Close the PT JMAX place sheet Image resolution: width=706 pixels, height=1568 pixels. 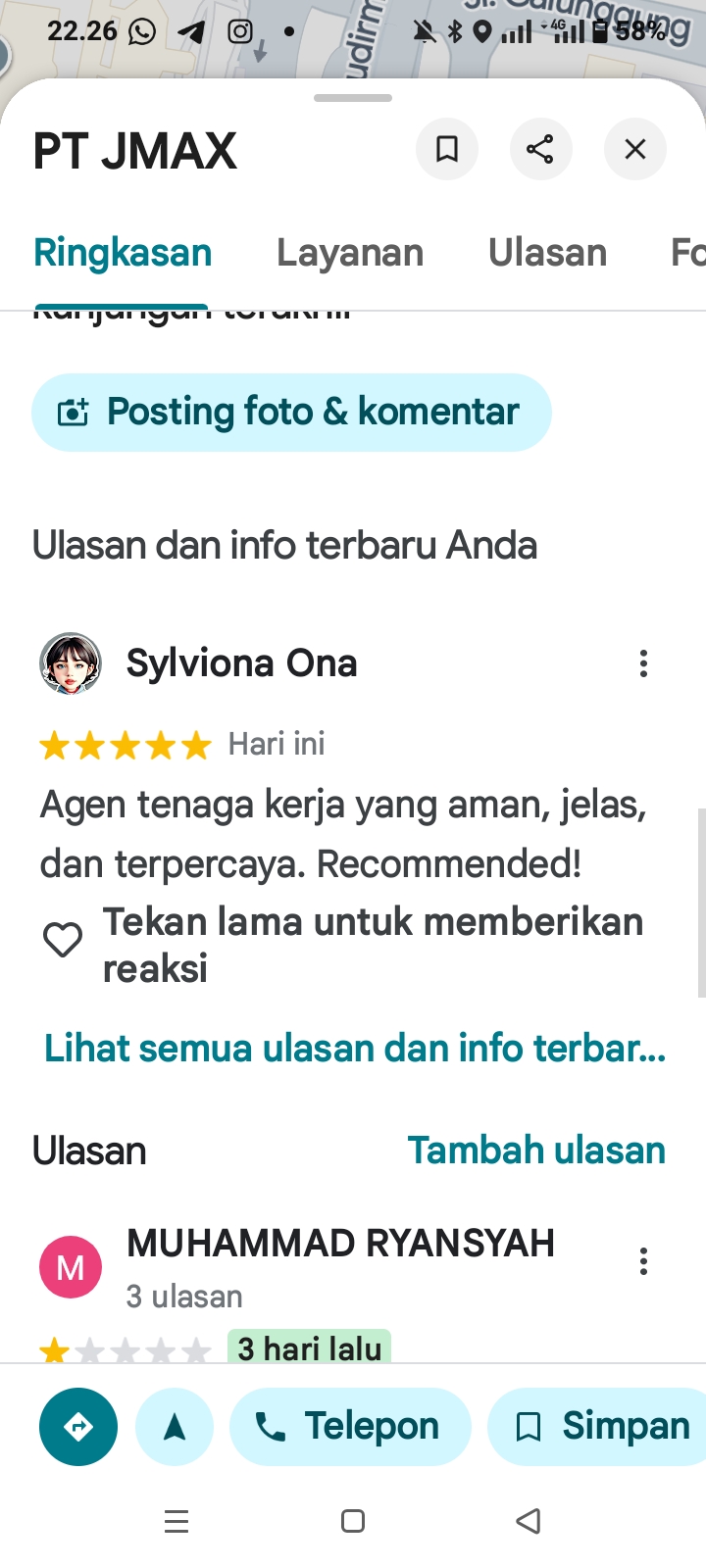[635, 149]
